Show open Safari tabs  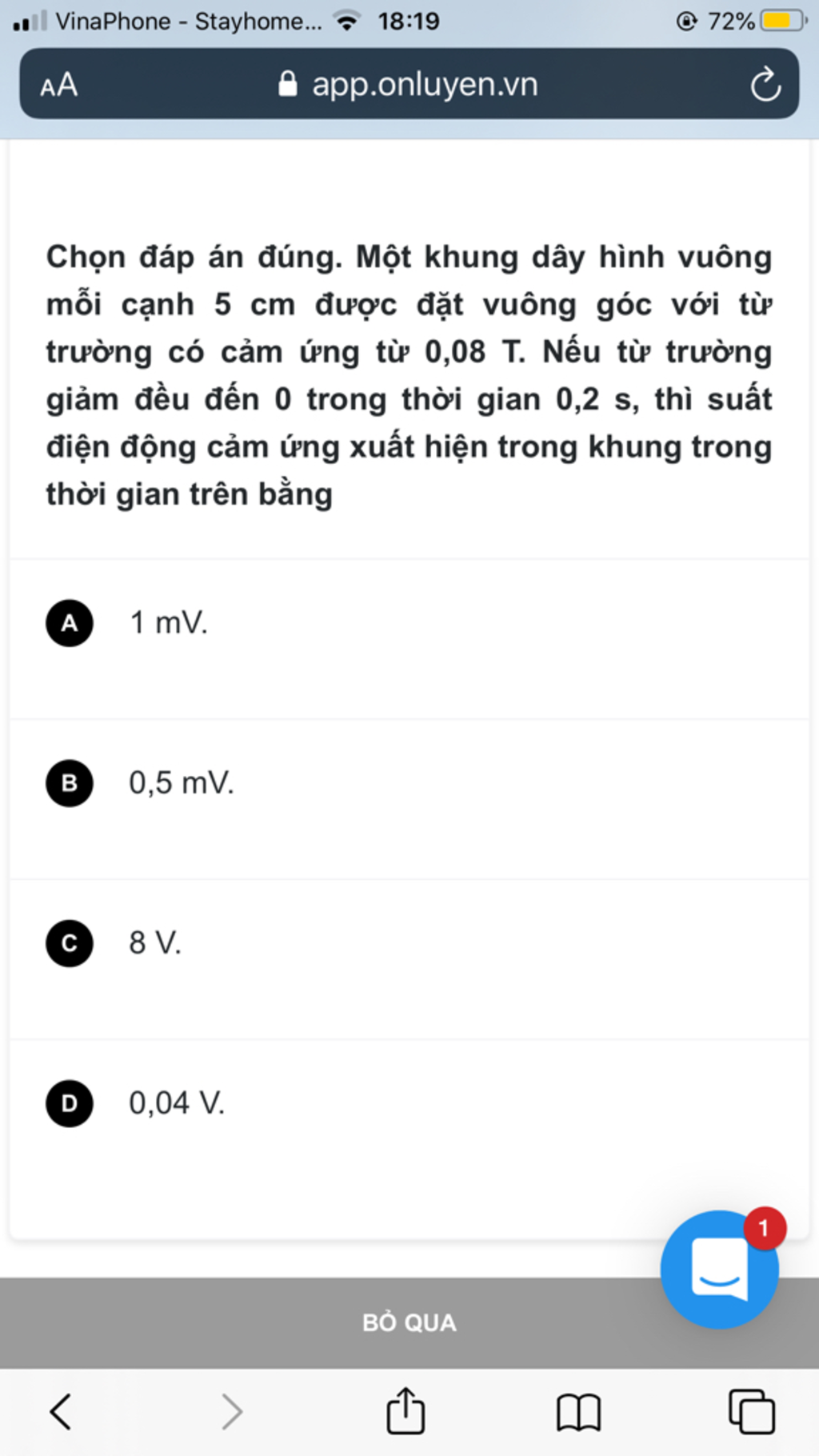[x=751, y=1411]
